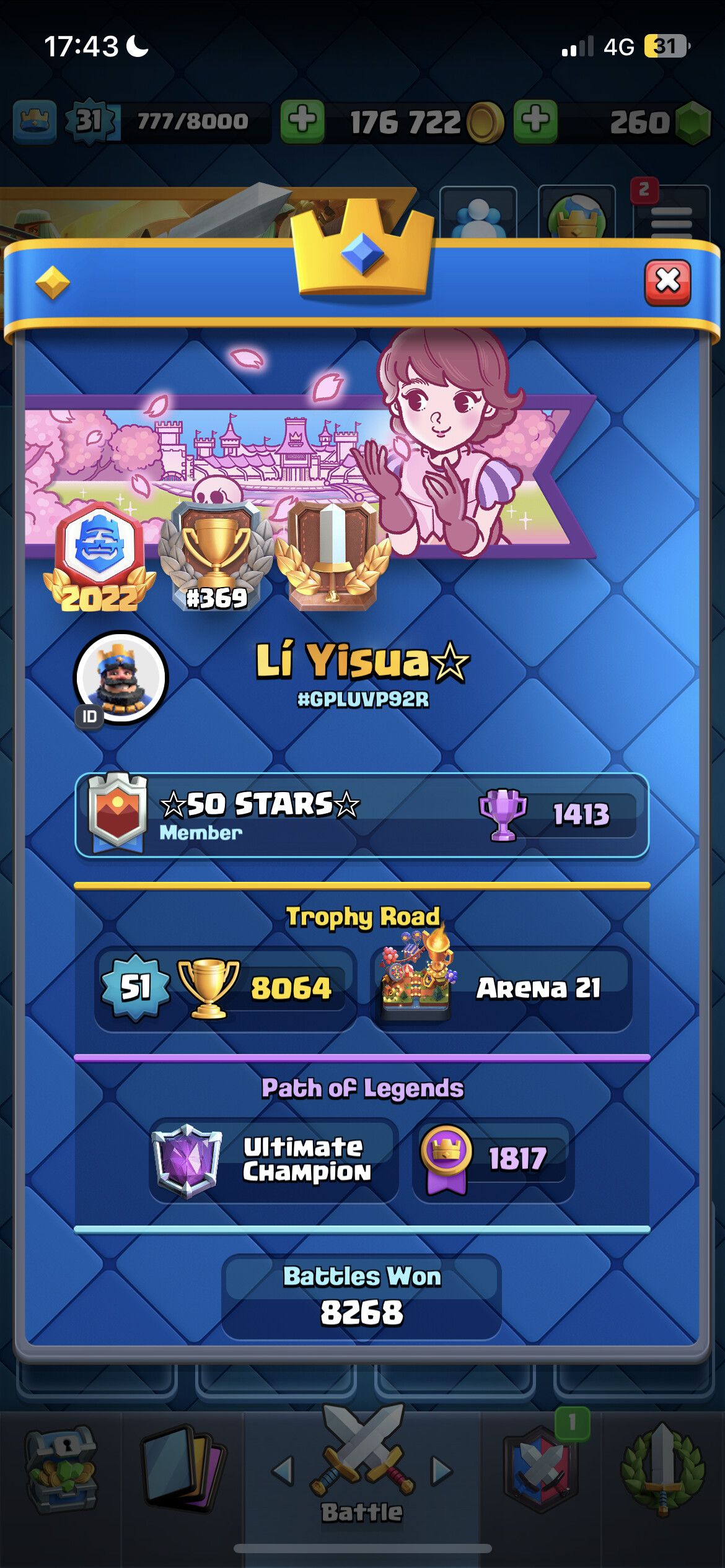Close the player profile popup
The width and height of the screenshot is (725, 1568).
coord(667,282)
